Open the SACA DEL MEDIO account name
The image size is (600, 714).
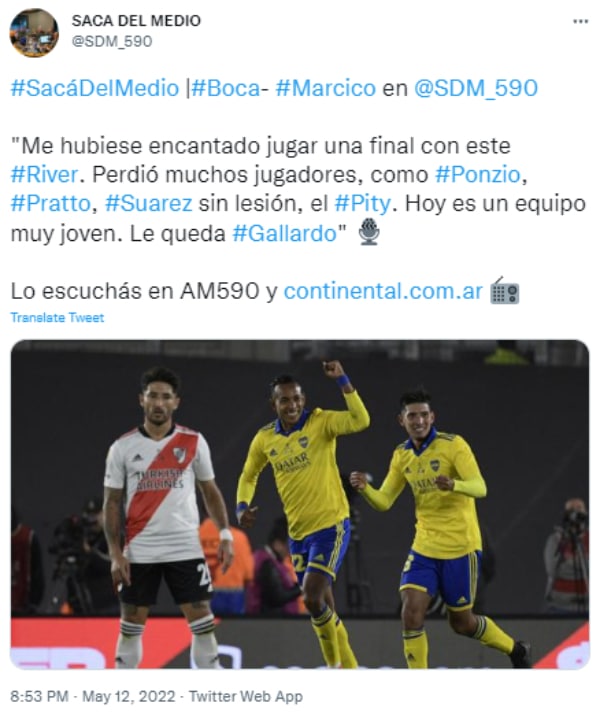pyautogui.click(x=136, y=21)
